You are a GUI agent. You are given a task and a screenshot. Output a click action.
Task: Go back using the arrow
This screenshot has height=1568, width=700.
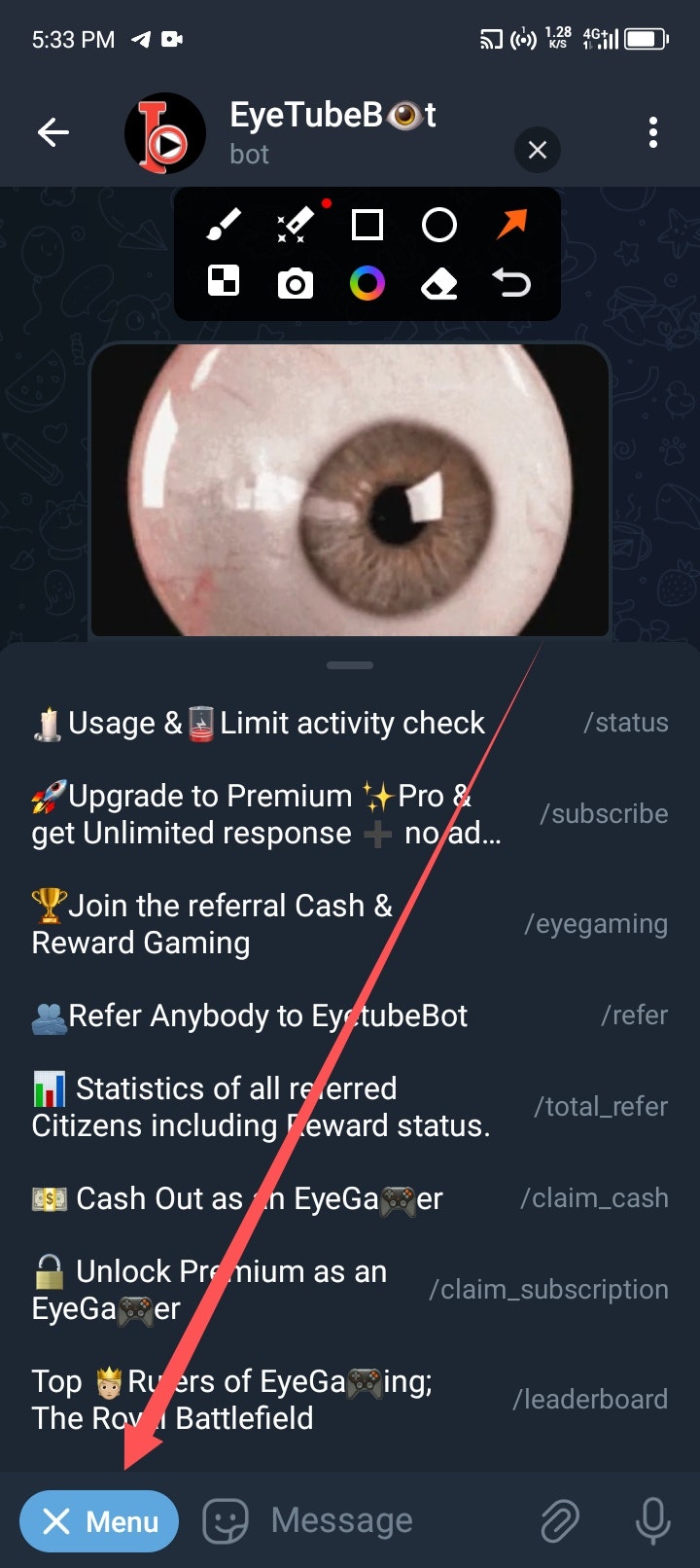(53, 132)
